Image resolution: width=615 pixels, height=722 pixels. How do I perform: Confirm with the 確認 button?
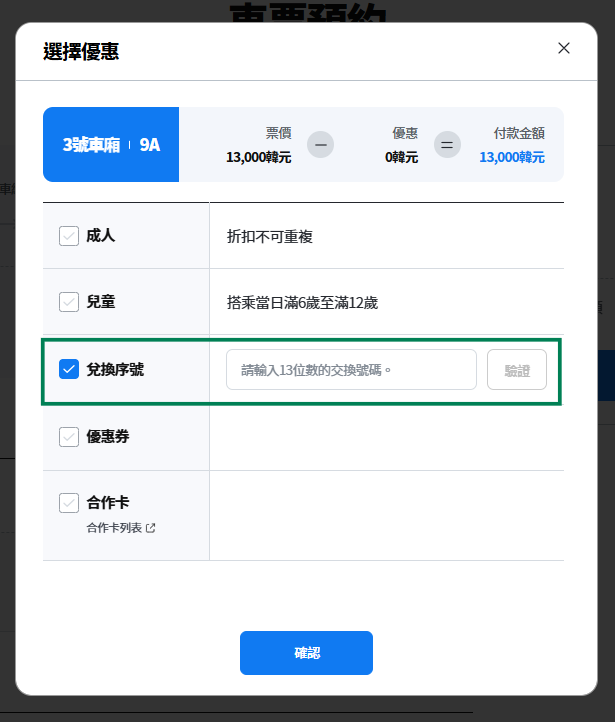click(x=306, y=653)
